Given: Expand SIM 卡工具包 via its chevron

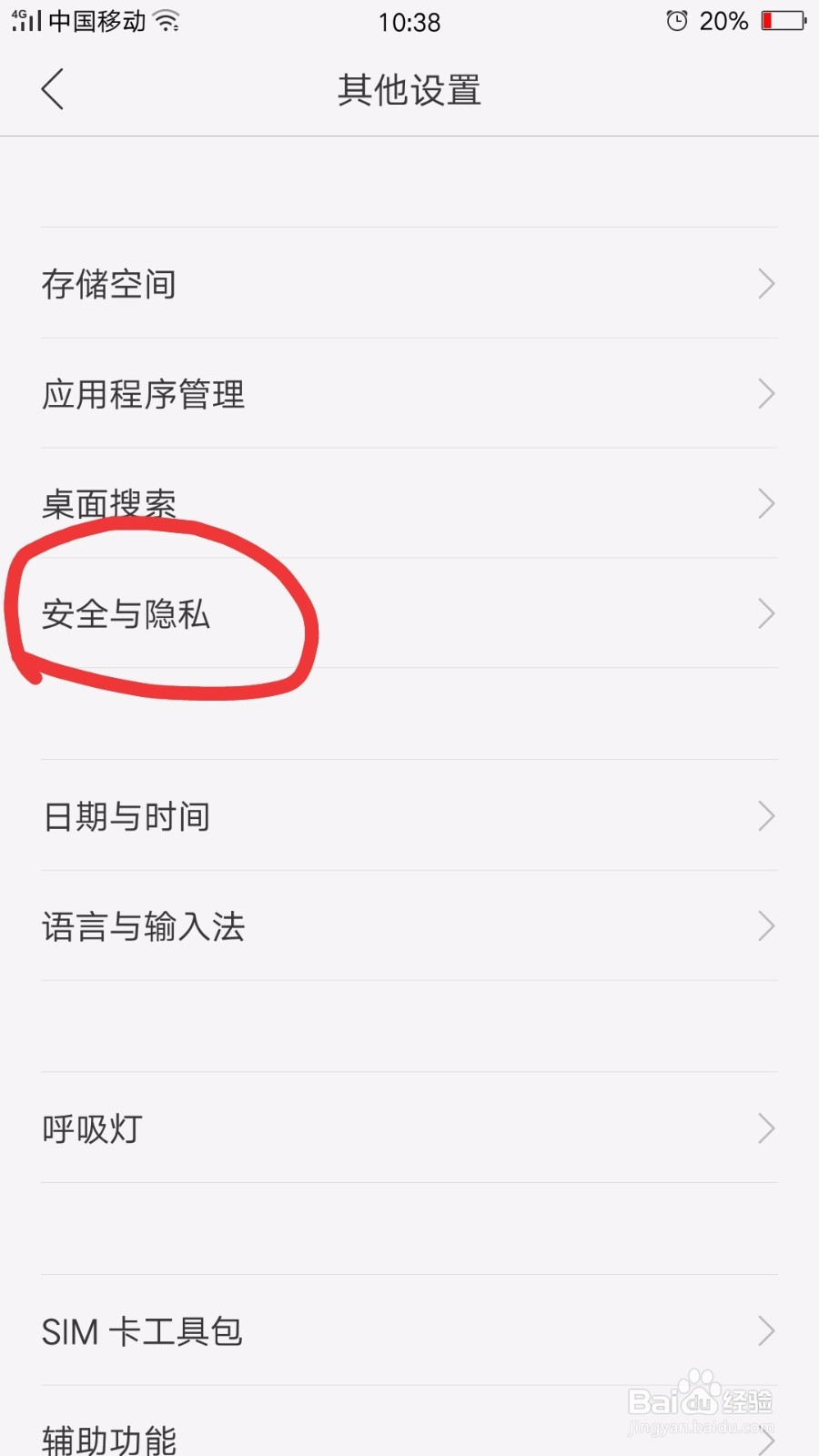Looking at the screenshot, I should click(x=766, y=1330).
